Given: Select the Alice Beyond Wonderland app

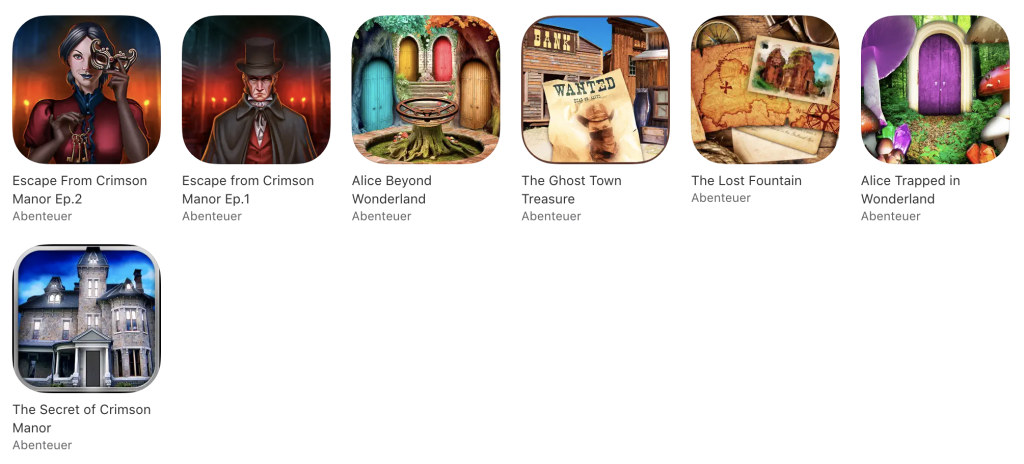Looking at the screenshot, I should click(426, 90).
